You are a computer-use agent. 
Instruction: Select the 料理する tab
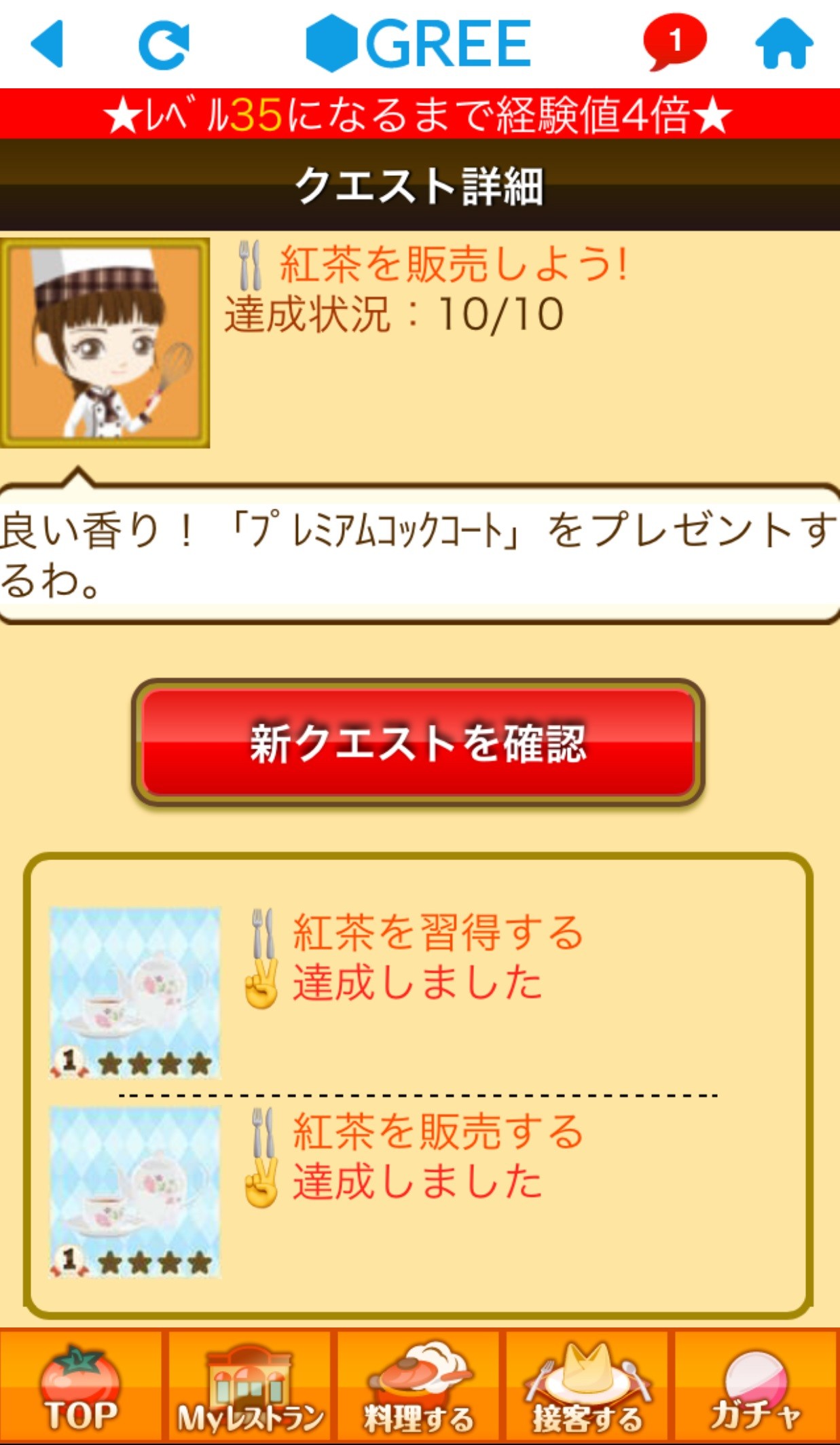[x=418, y=1387]
